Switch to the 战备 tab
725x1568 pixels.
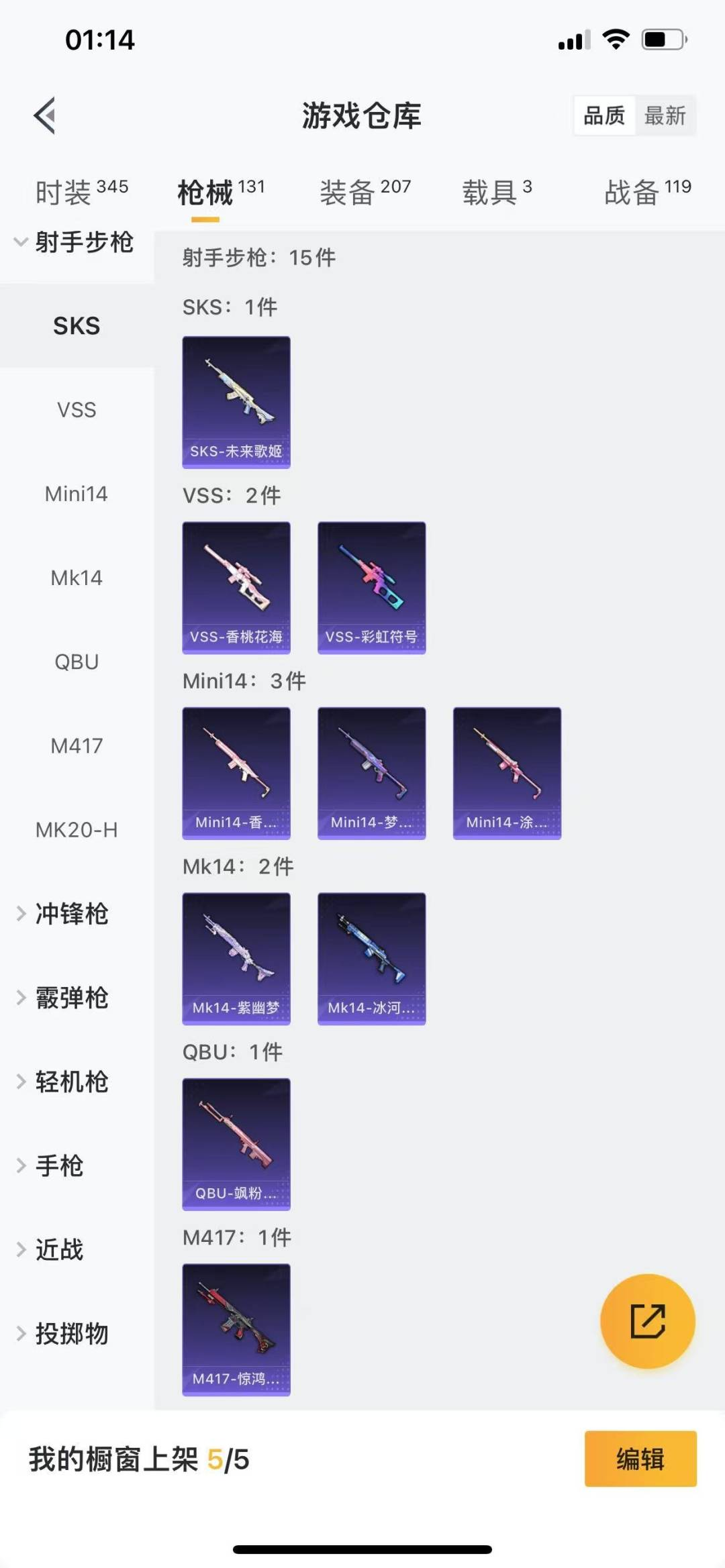(x=647, y=193)
